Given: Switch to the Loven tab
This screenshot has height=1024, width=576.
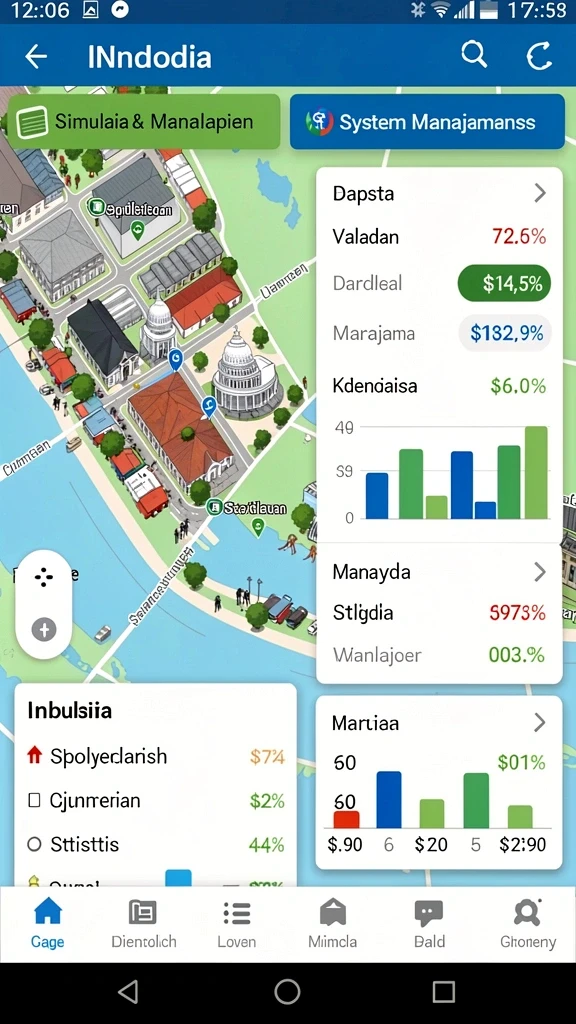Looking at the screenshot, I should coord(236,923).
